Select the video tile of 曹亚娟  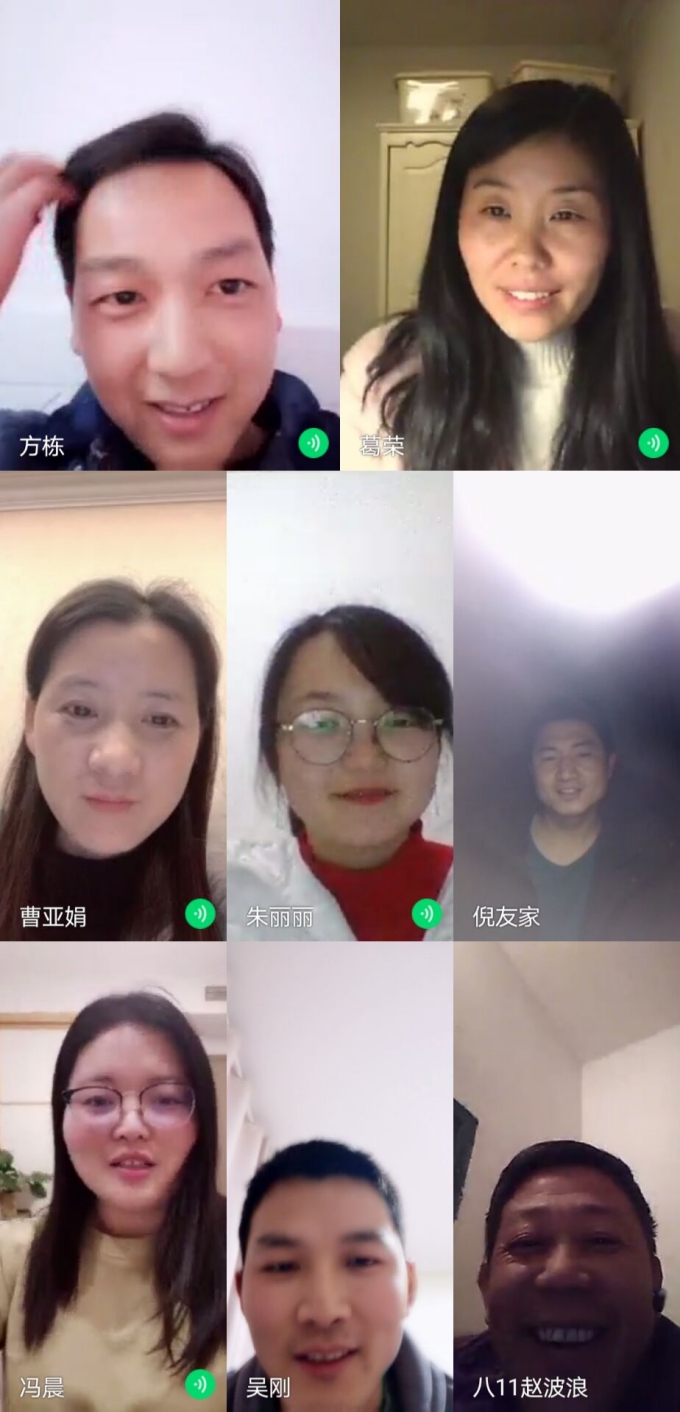[x=113, y=705]
